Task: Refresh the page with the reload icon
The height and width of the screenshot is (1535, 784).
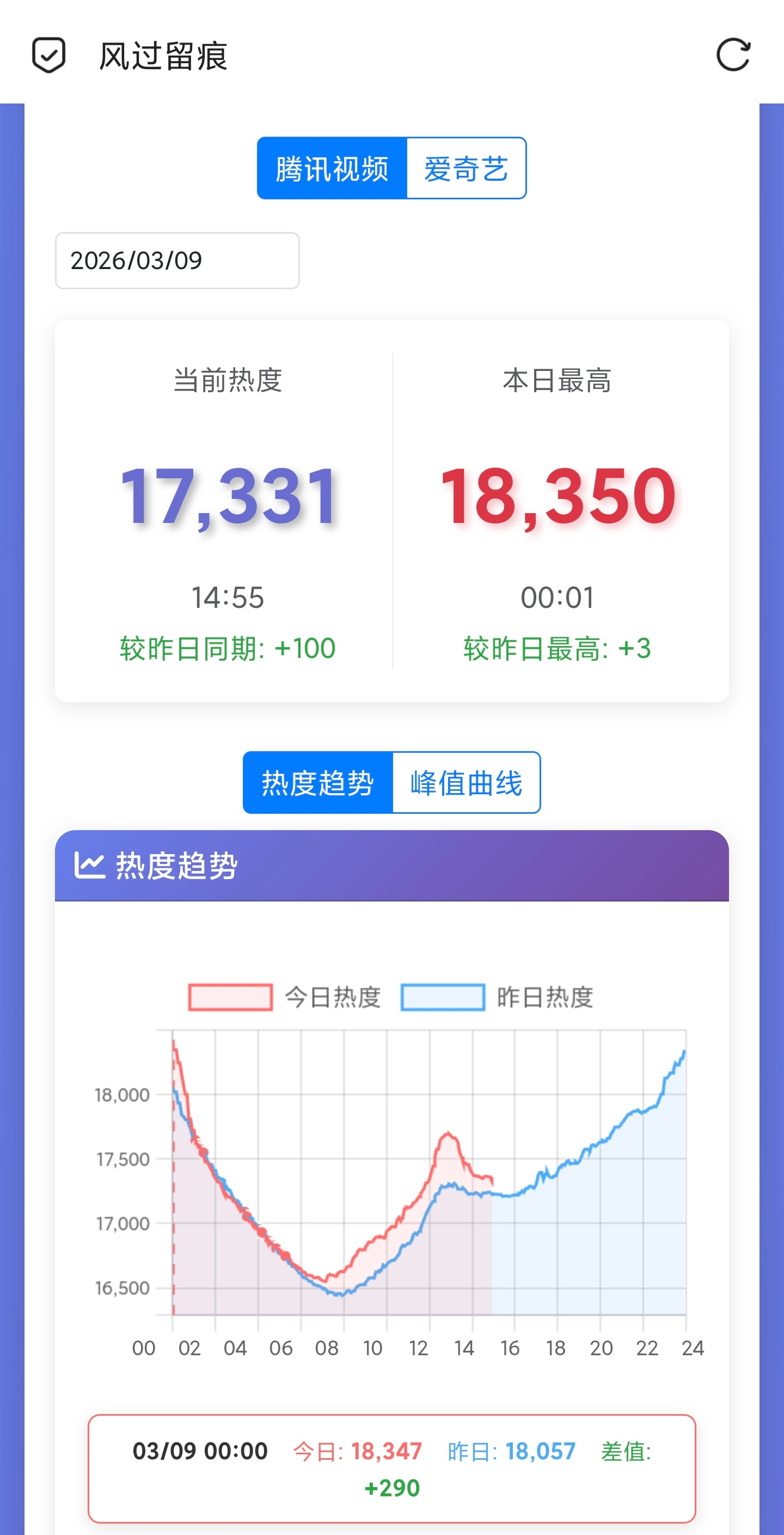Action: tap(733, 56)
